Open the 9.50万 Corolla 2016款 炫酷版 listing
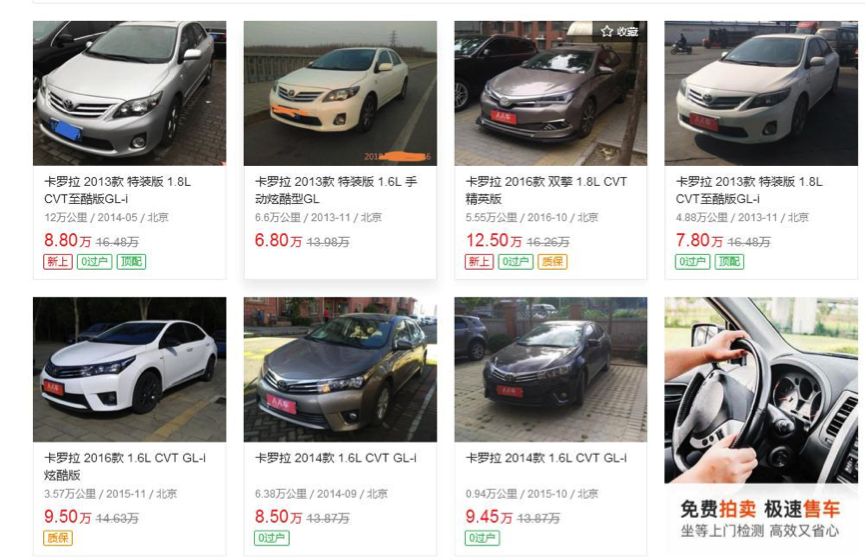 129,369
